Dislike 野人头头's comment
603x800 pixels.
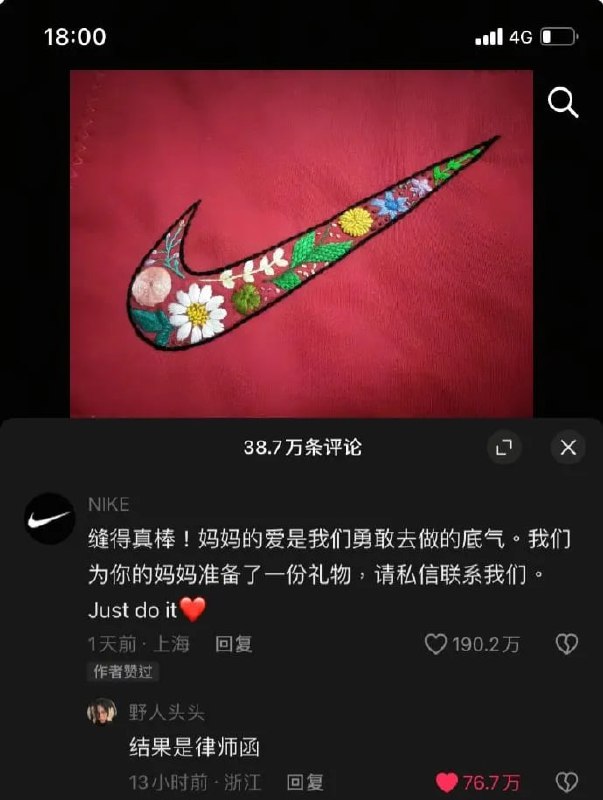click(x=566, y=782)
